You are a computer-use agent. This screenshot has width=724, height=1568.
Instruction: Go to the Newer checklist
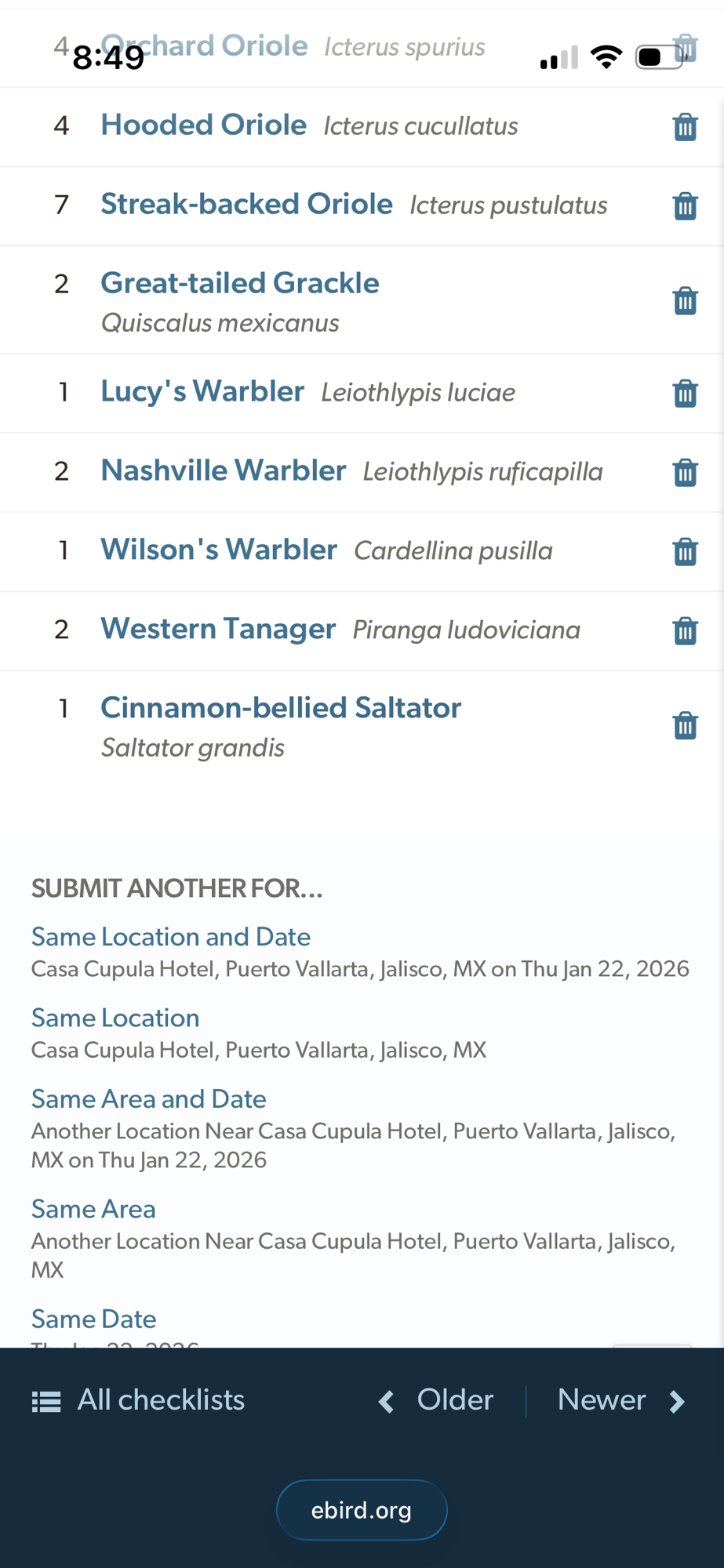point(620,1400)
